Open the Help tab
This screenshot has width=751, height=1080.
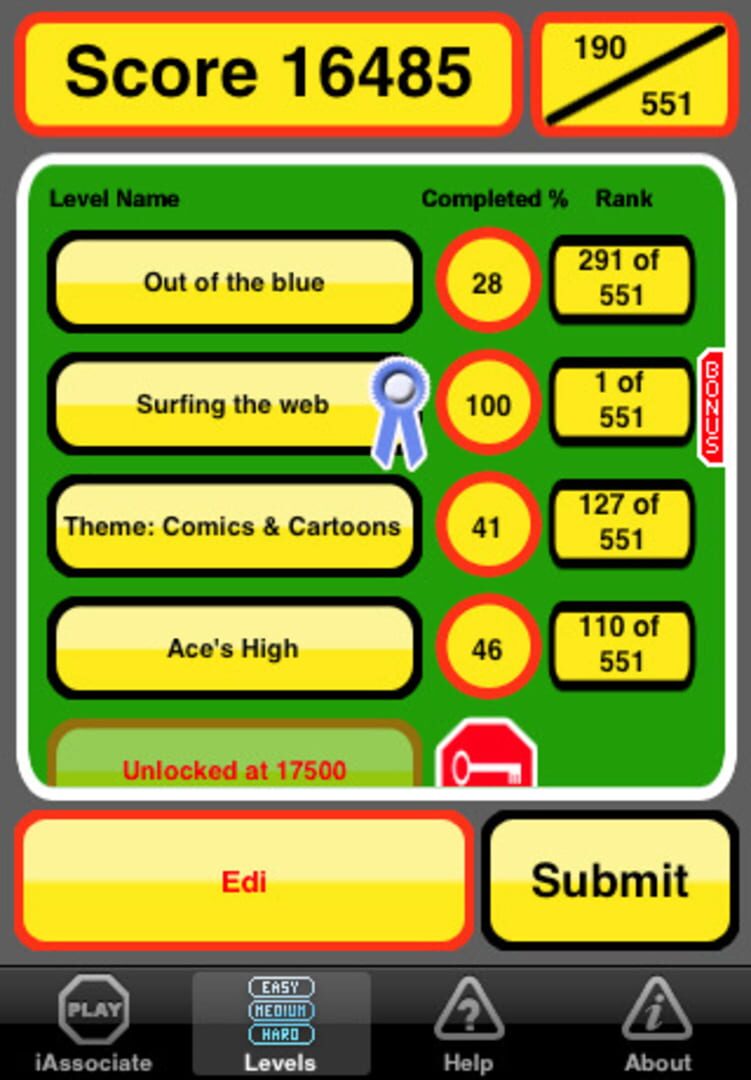point(468,1025)
